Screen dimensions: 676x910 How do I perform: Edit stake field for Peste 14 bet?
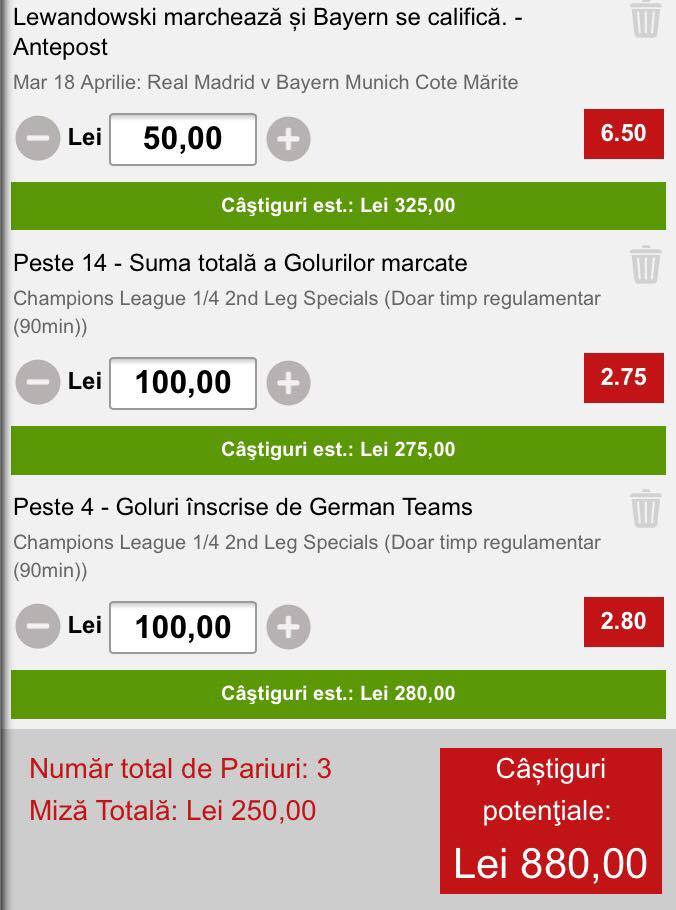(x=183, y=383)
